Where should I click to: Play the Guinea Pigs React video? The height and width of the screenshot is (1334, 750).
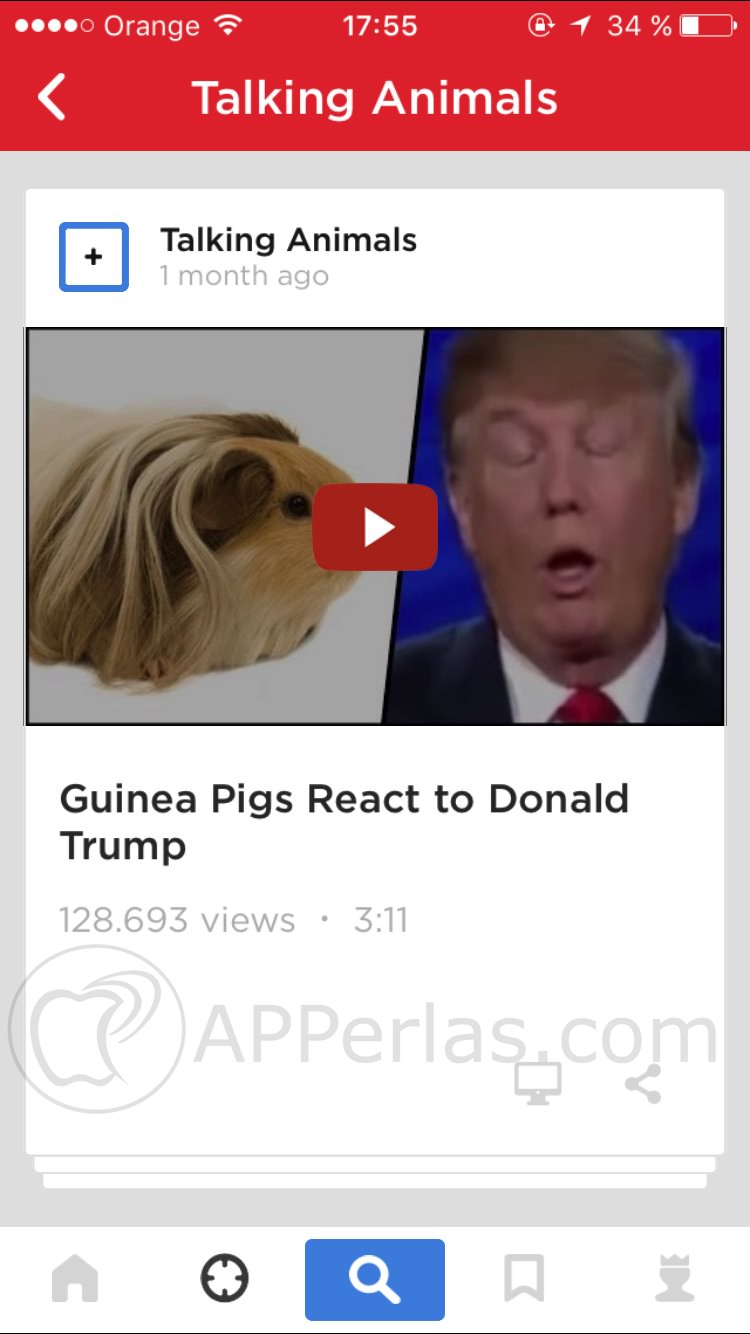(x=375, y=527)
